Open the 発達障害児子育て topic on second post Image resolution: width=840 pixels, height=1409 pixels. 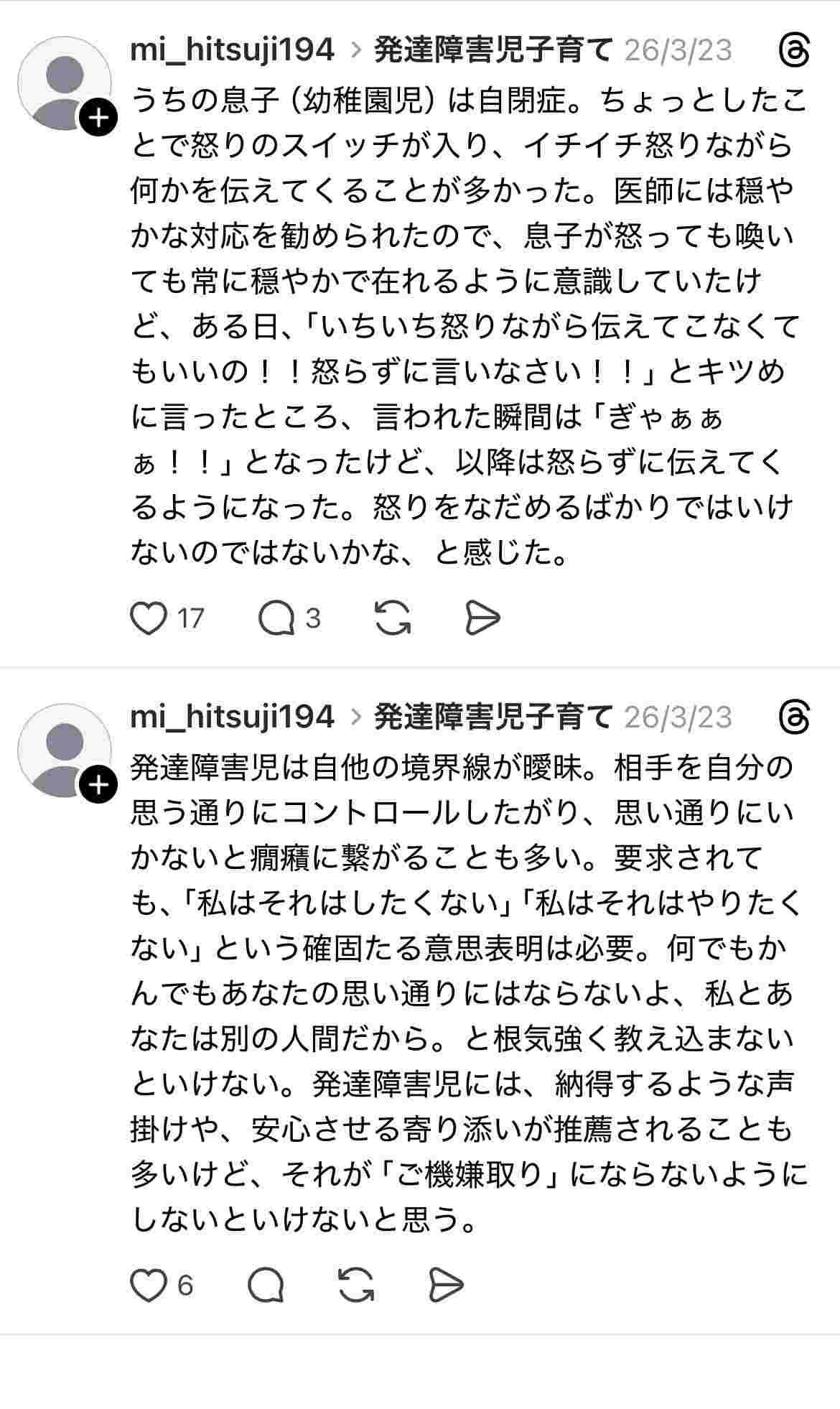(x=493, y=716)
